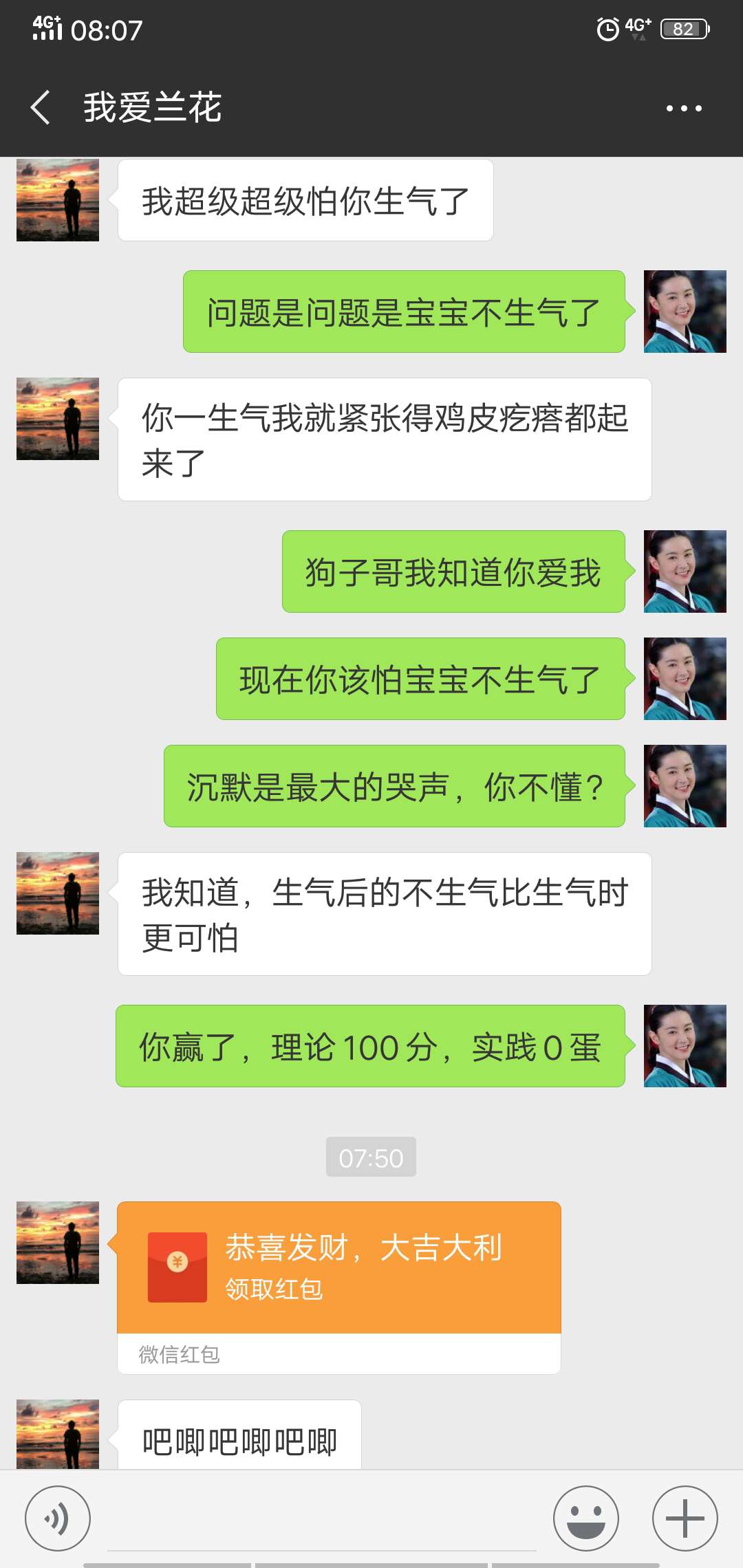743x1568 pixels.
Task: Tap the alarm clock status bar icon
Action: coord(608,30)
